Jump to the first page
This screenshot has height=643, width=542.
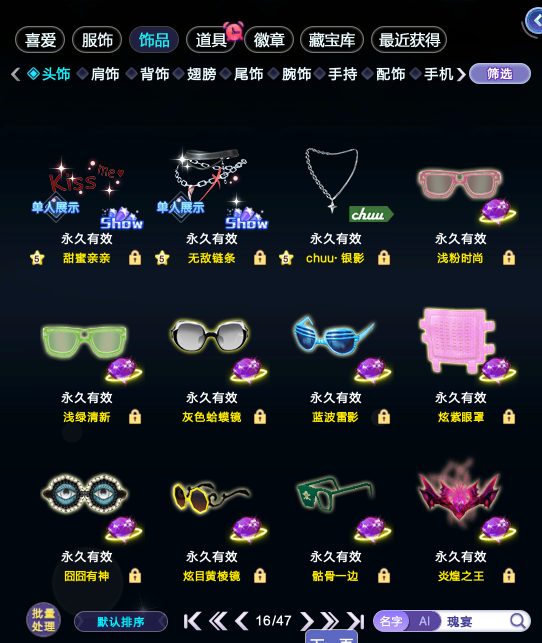coord(192,621)
